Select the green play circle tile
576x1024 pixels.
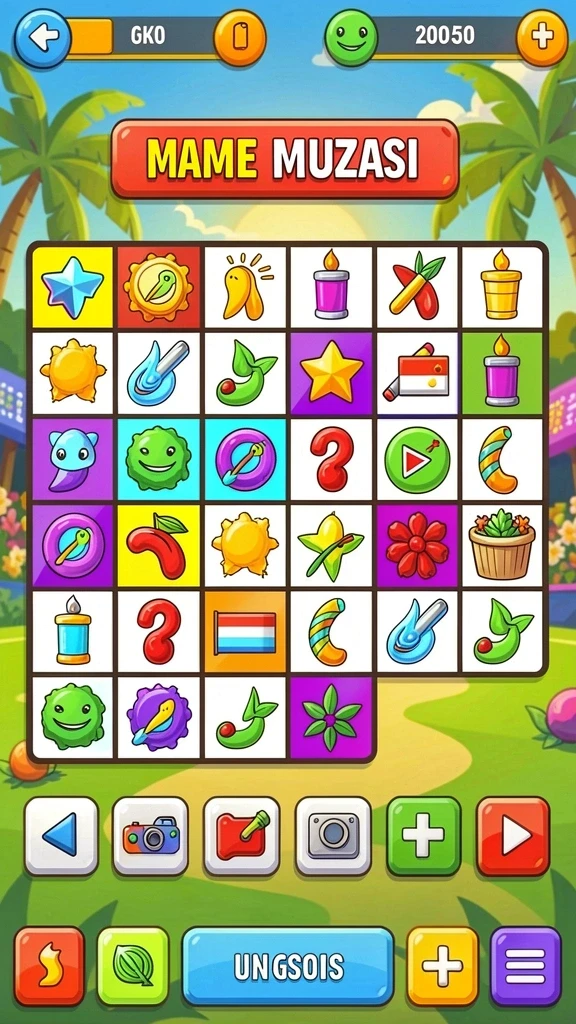pyautogui.click(x=417, y=460)
